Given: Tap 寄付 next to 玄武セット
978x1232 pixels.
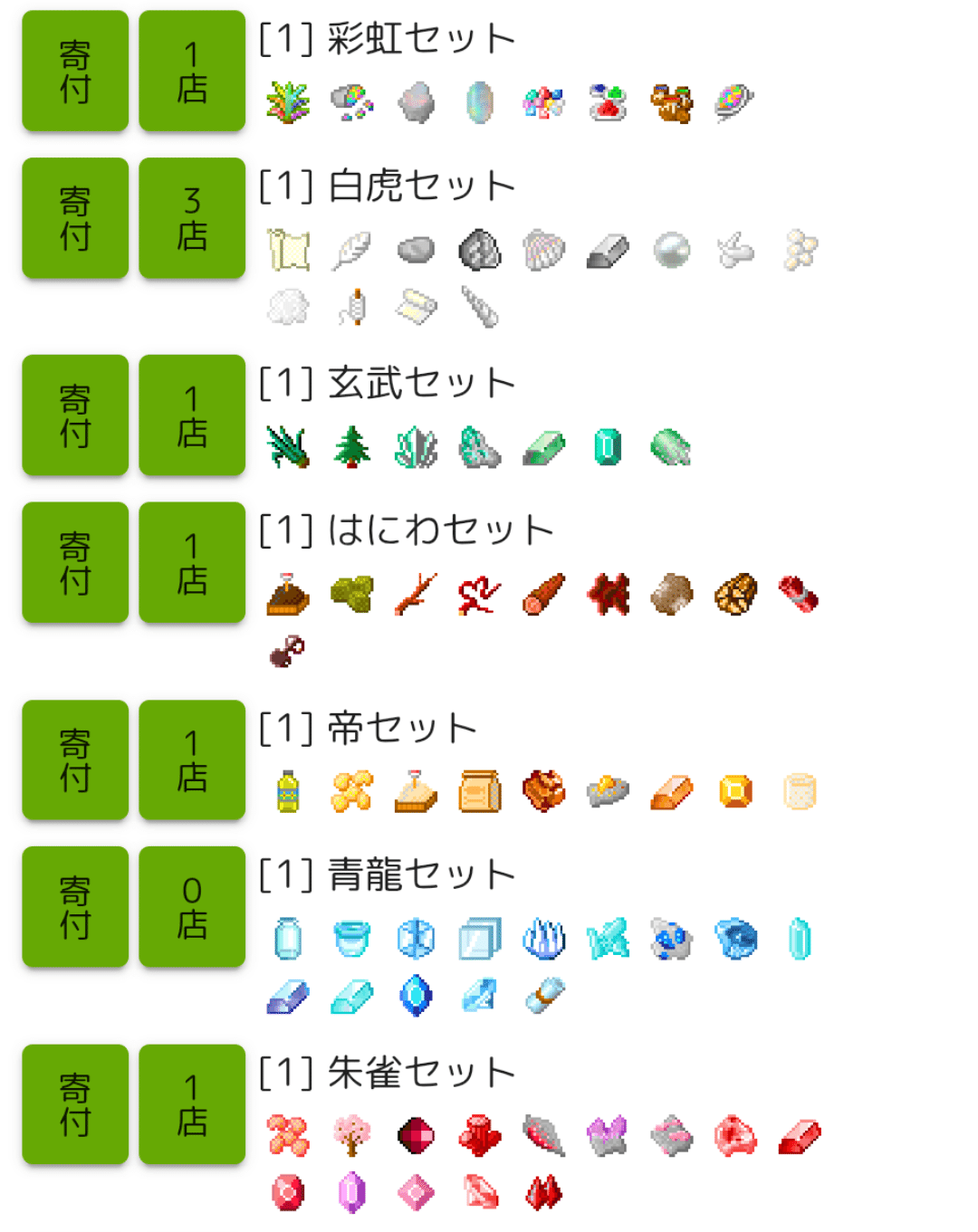Looking at the screenshot, I should tap(75, 415).
